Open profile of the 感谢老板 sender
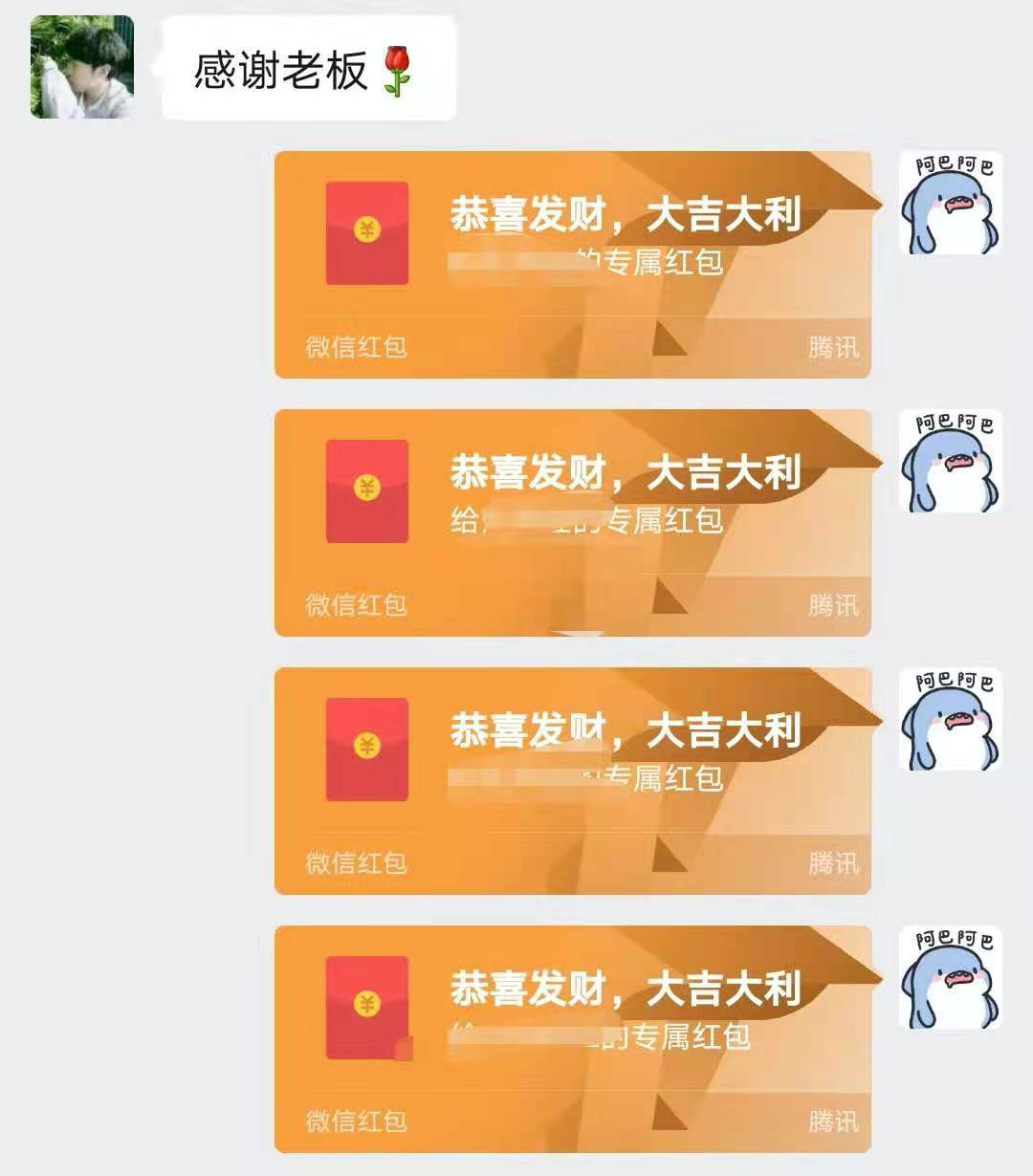The width and height of the screenshot is (1033, 1176). point(82,67)
